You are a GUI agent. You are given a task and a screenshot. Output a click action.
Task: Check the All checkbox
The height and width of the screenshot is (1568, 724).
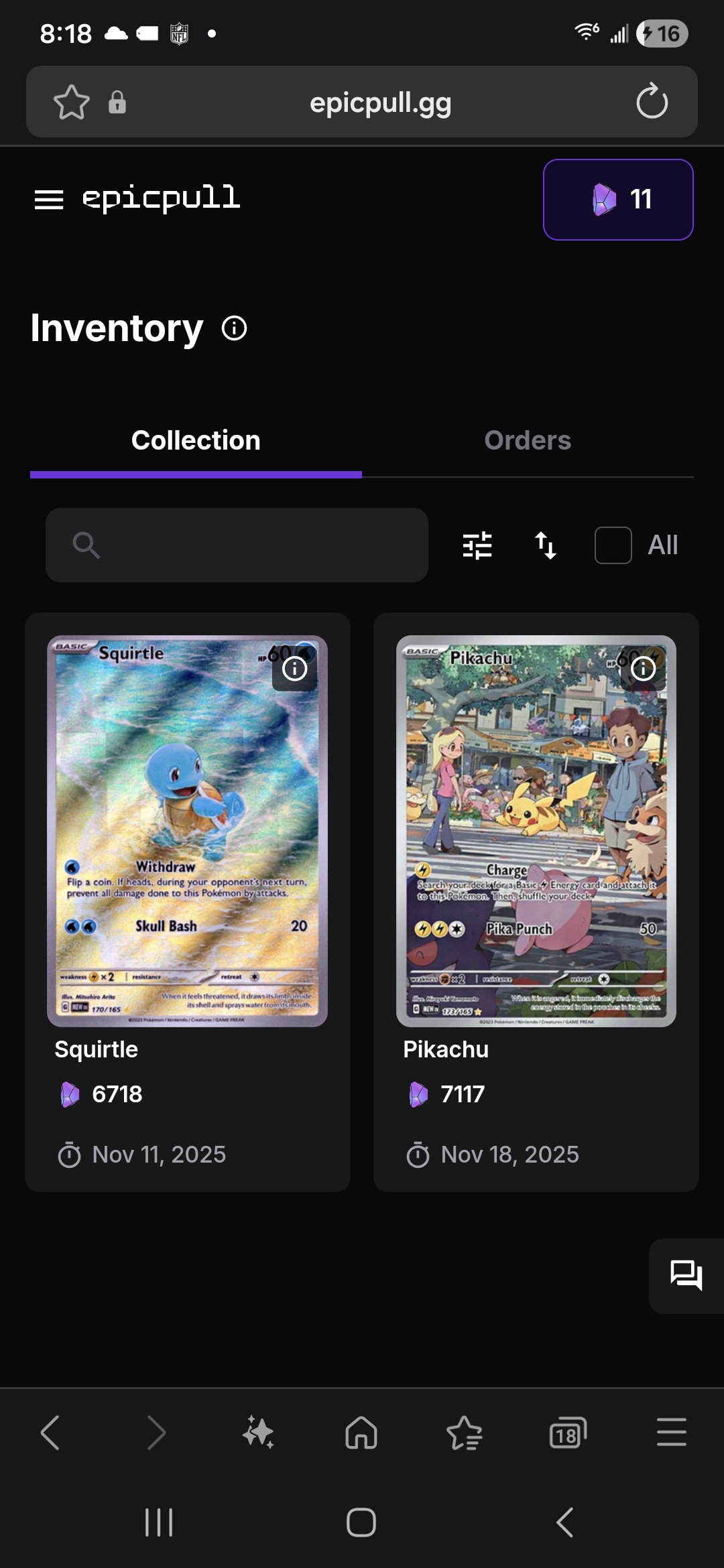click(x=613, y=545)
